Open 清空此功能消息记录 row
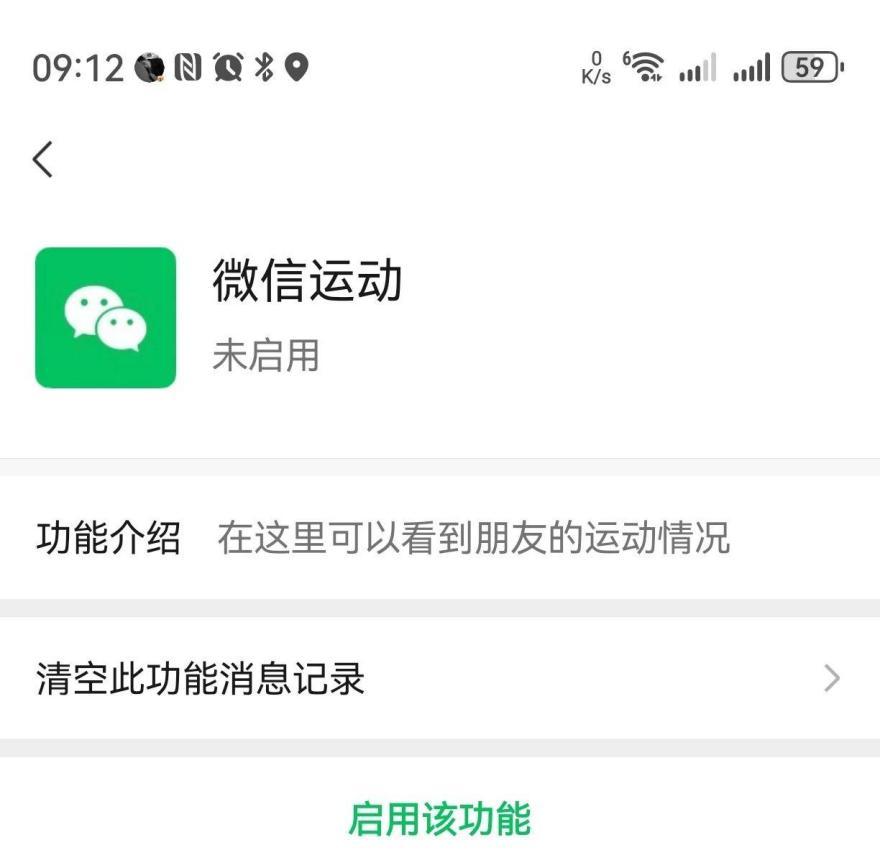The image size is (880, 868). click(438, 679)
